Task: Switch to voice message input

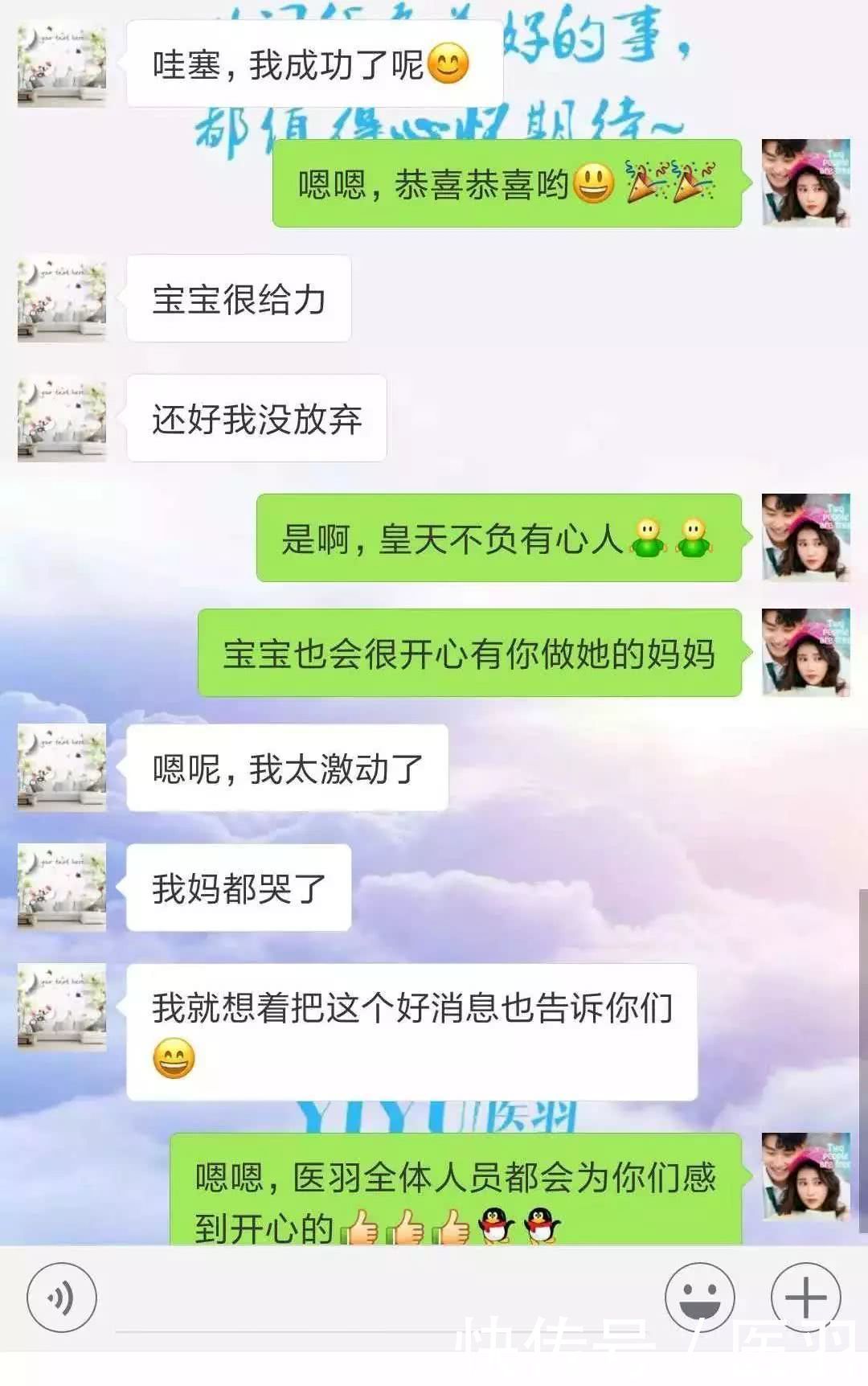Action: click(x=62, y=1297)
